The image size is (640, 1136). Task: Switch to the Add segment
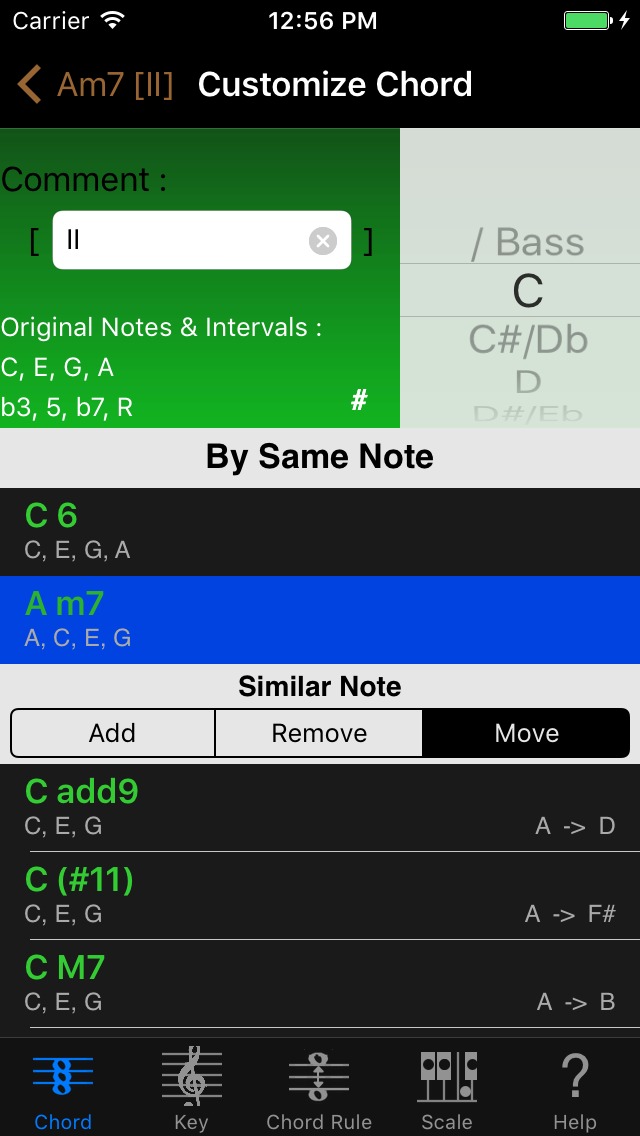click(x=113, y=733)
